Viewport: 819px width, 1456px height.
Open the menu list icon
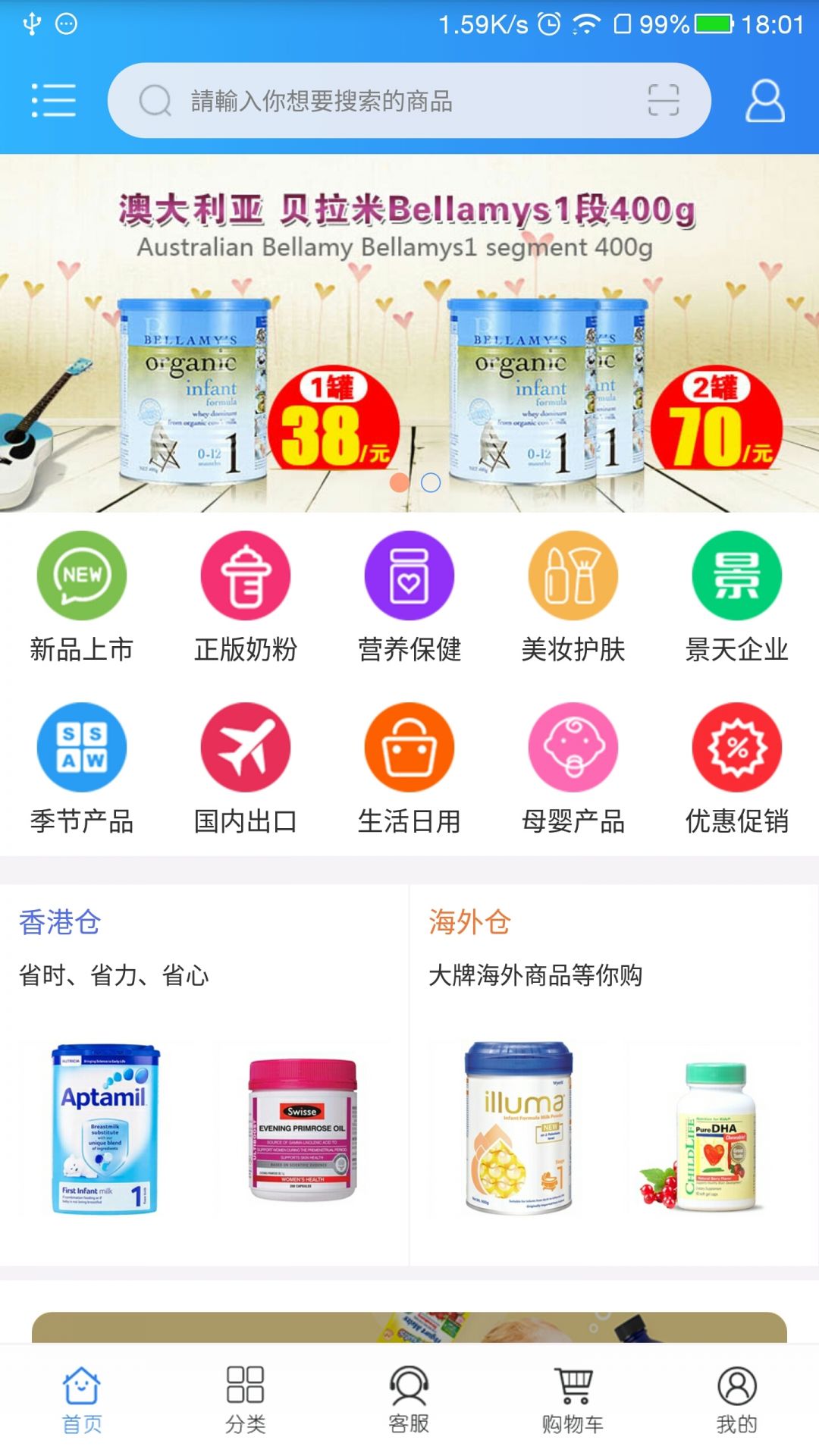[53, 100]
